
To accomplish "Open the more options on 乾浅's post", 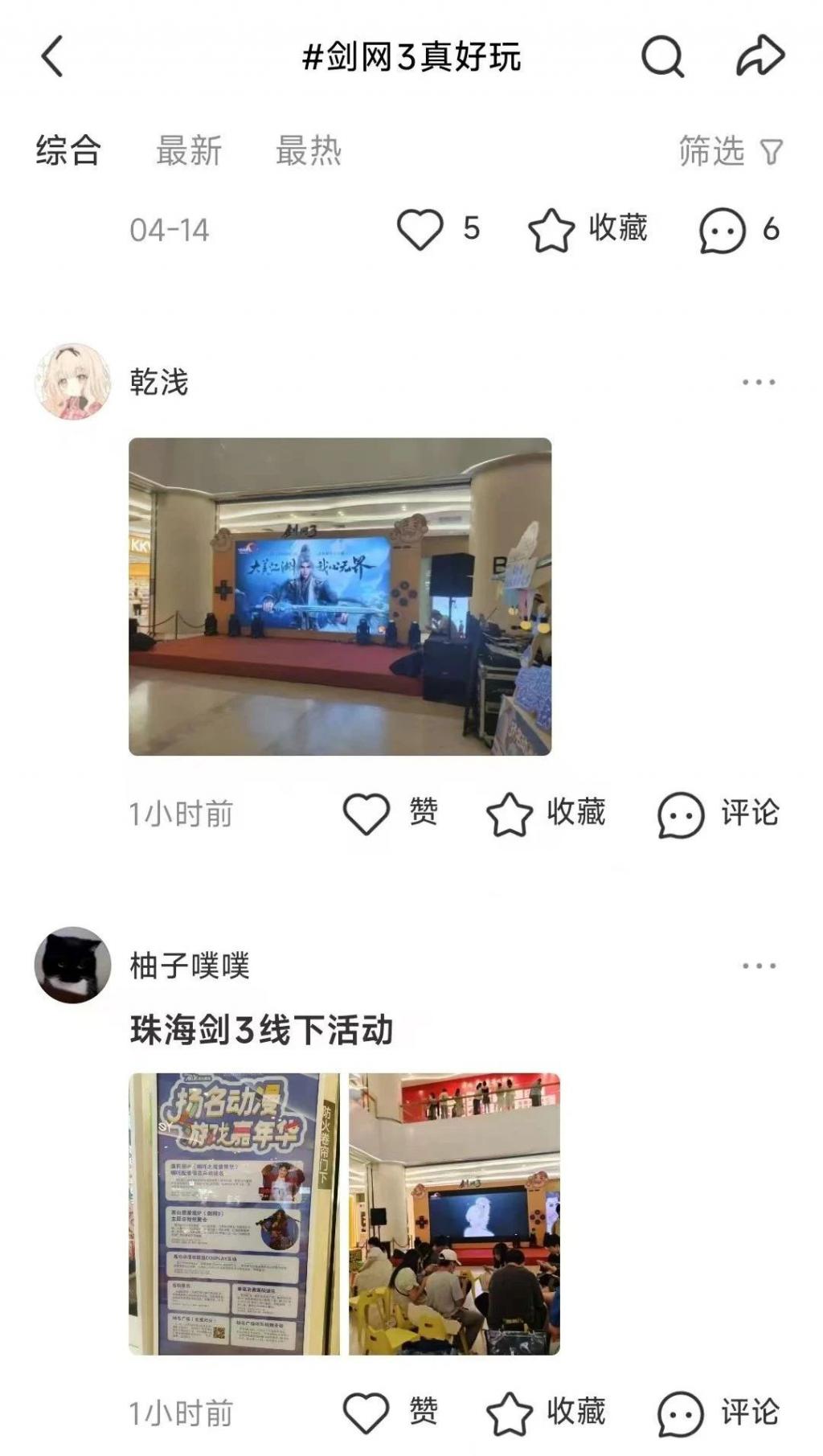I will tap(758, 382).
